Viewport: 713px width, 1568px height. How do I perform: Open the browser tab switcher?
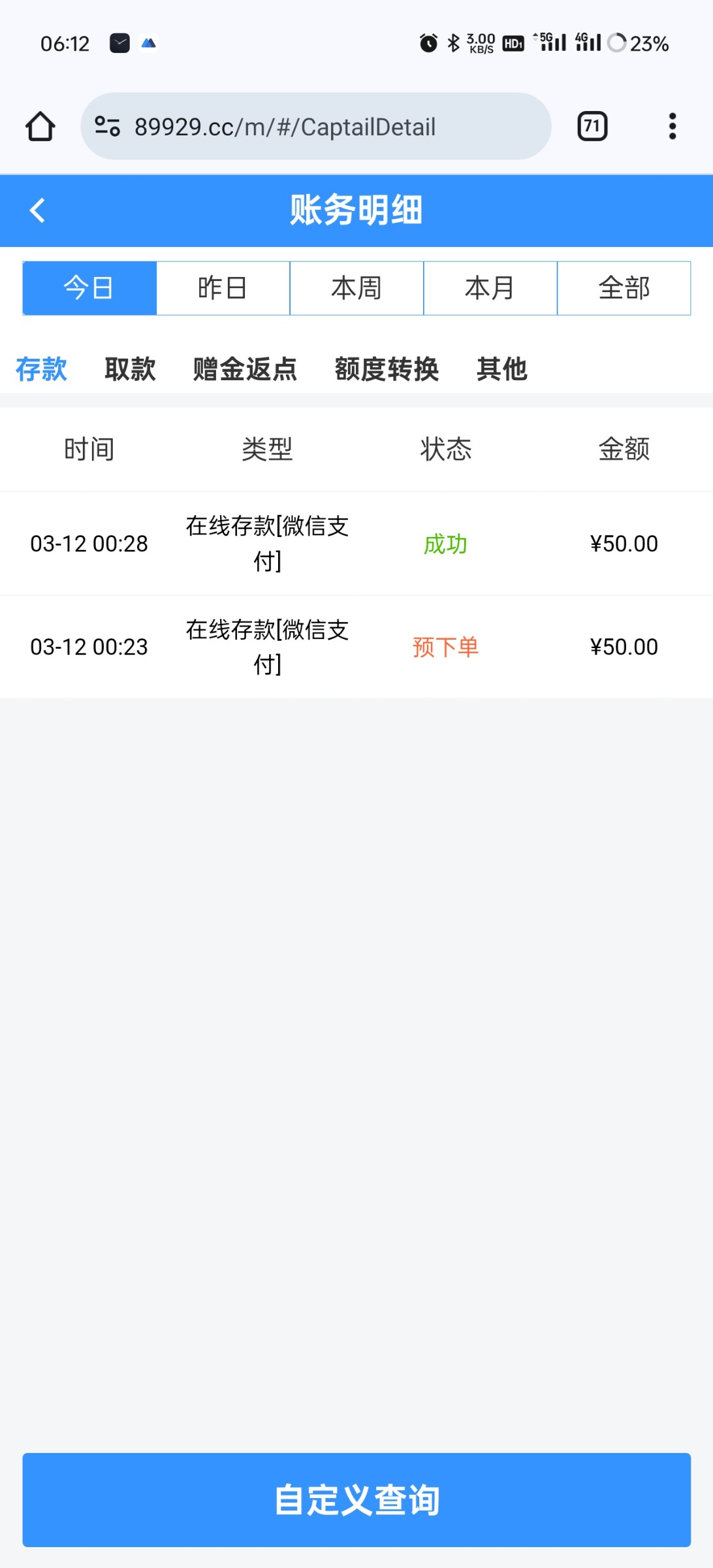592,126
